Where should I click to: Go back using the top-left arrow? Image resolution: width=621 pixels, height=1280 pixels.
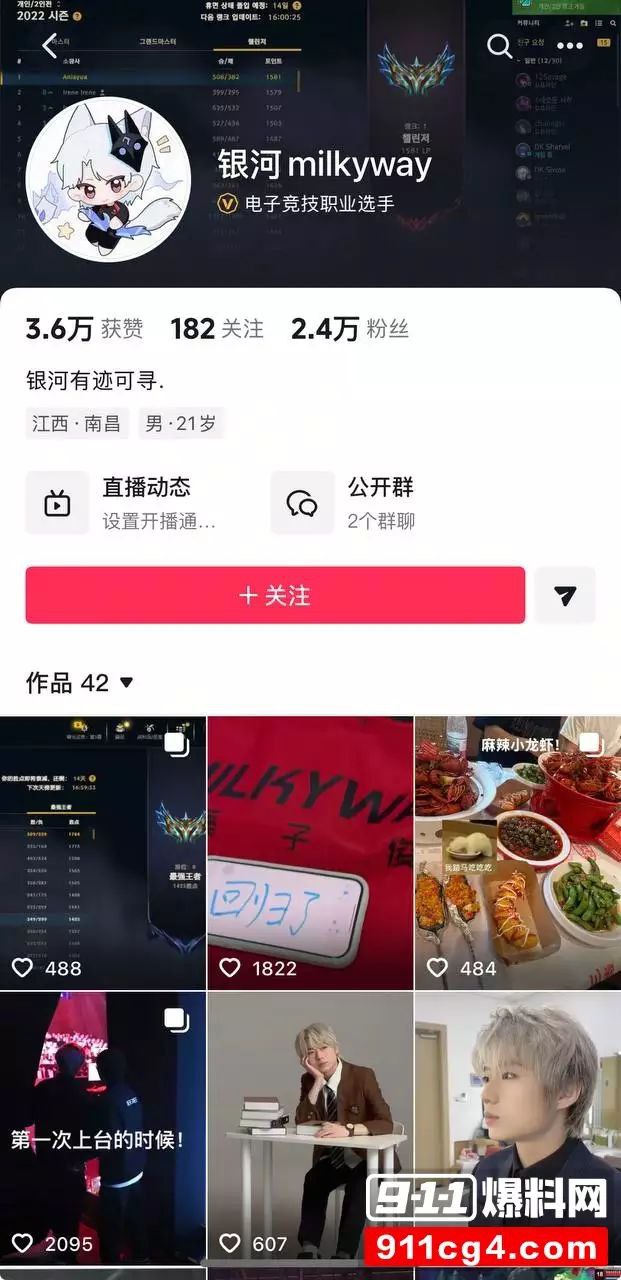coord(49,46)
